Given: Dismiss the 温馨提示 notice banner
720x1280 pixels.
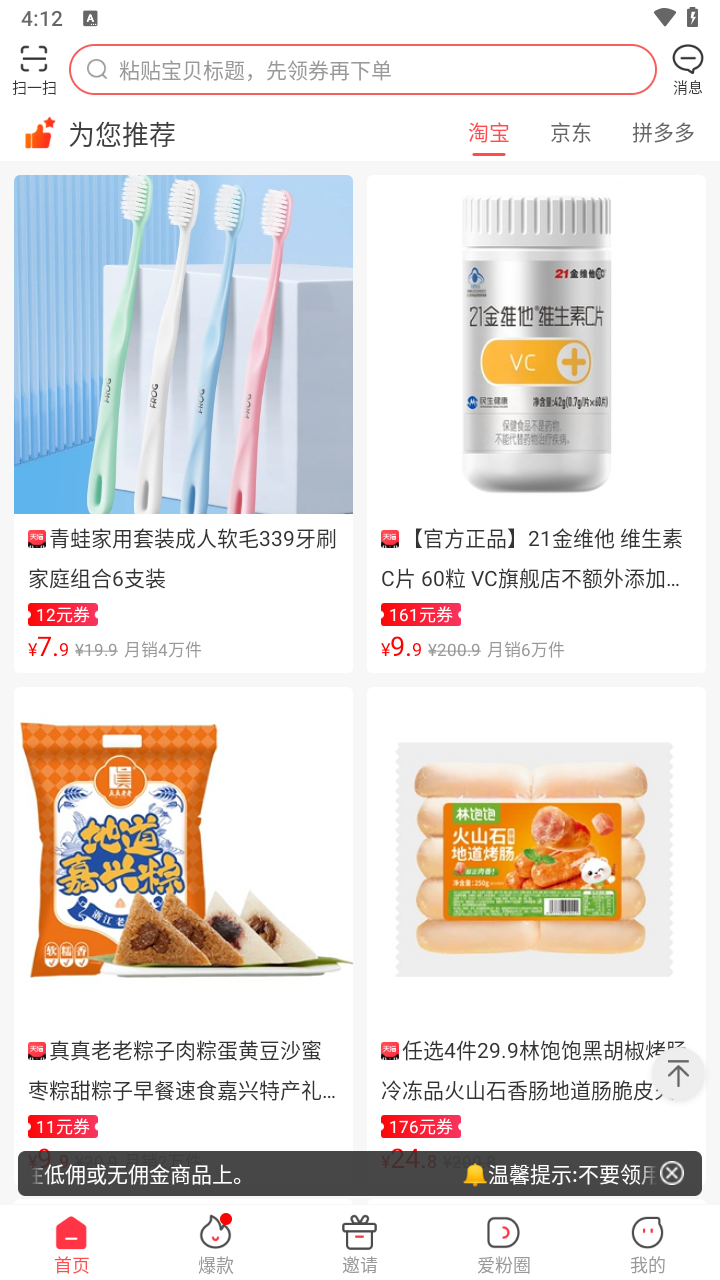Looking at the screenshot, I should (x=672, y=1173).
